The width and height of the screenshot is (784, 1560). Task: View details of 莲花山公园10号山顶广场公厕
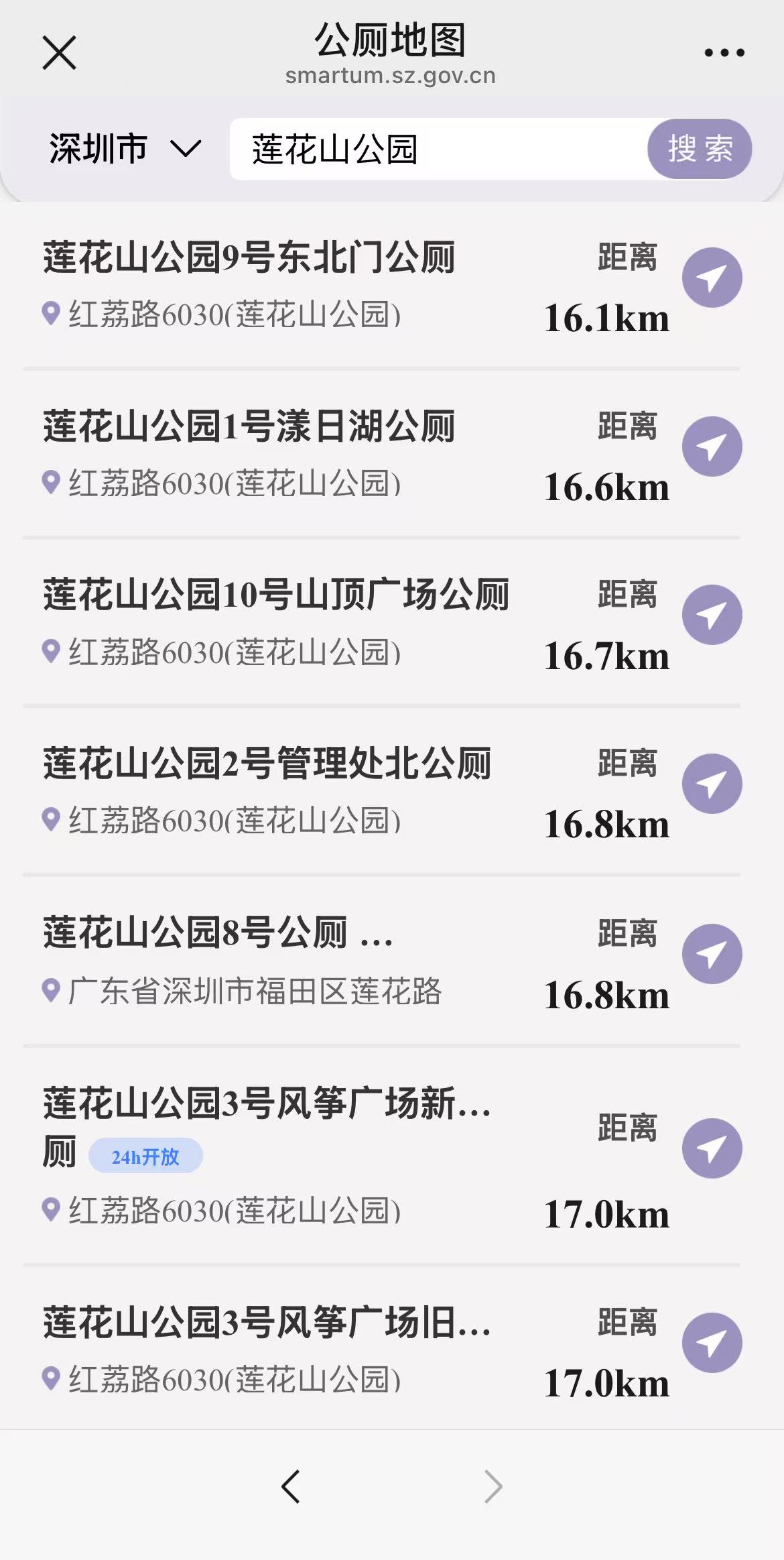tap(276, 595)
